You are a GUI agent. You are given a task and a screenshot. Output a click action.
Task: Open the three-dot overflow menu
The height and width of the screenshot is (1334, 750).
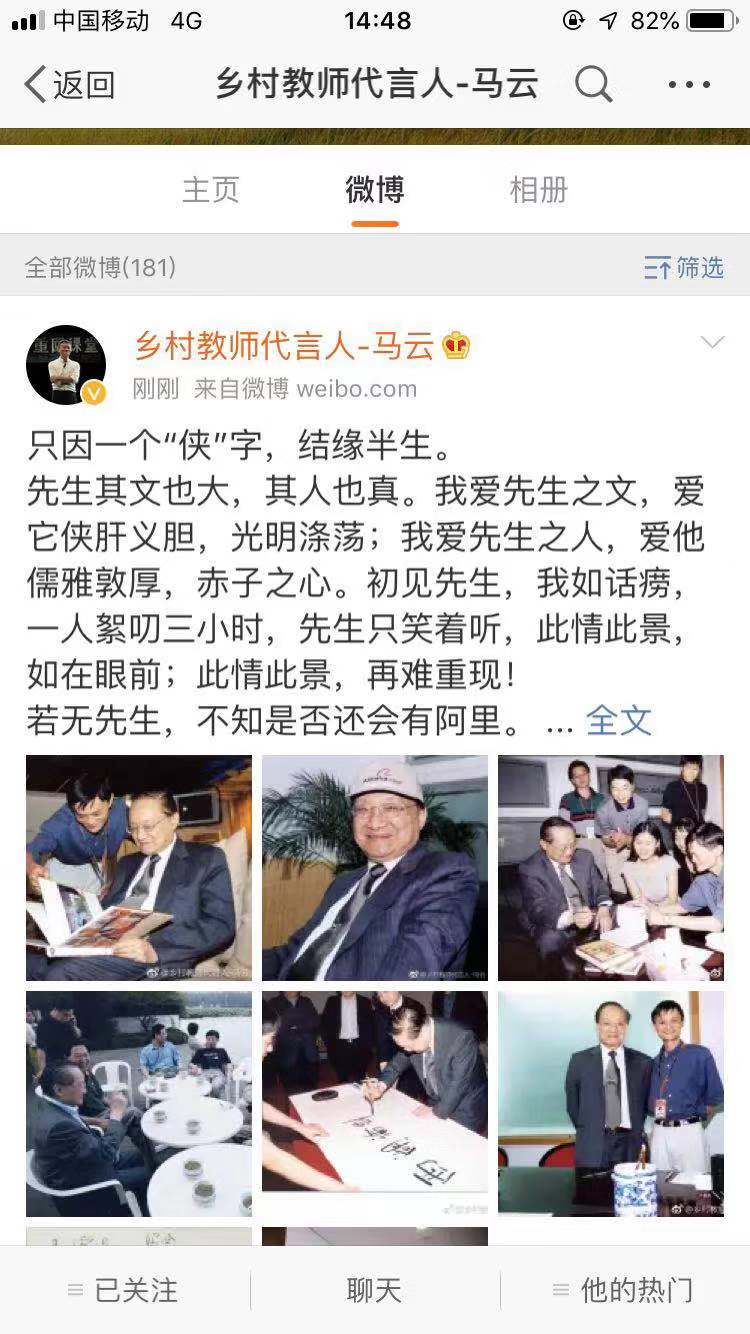[x=689, y=85]
